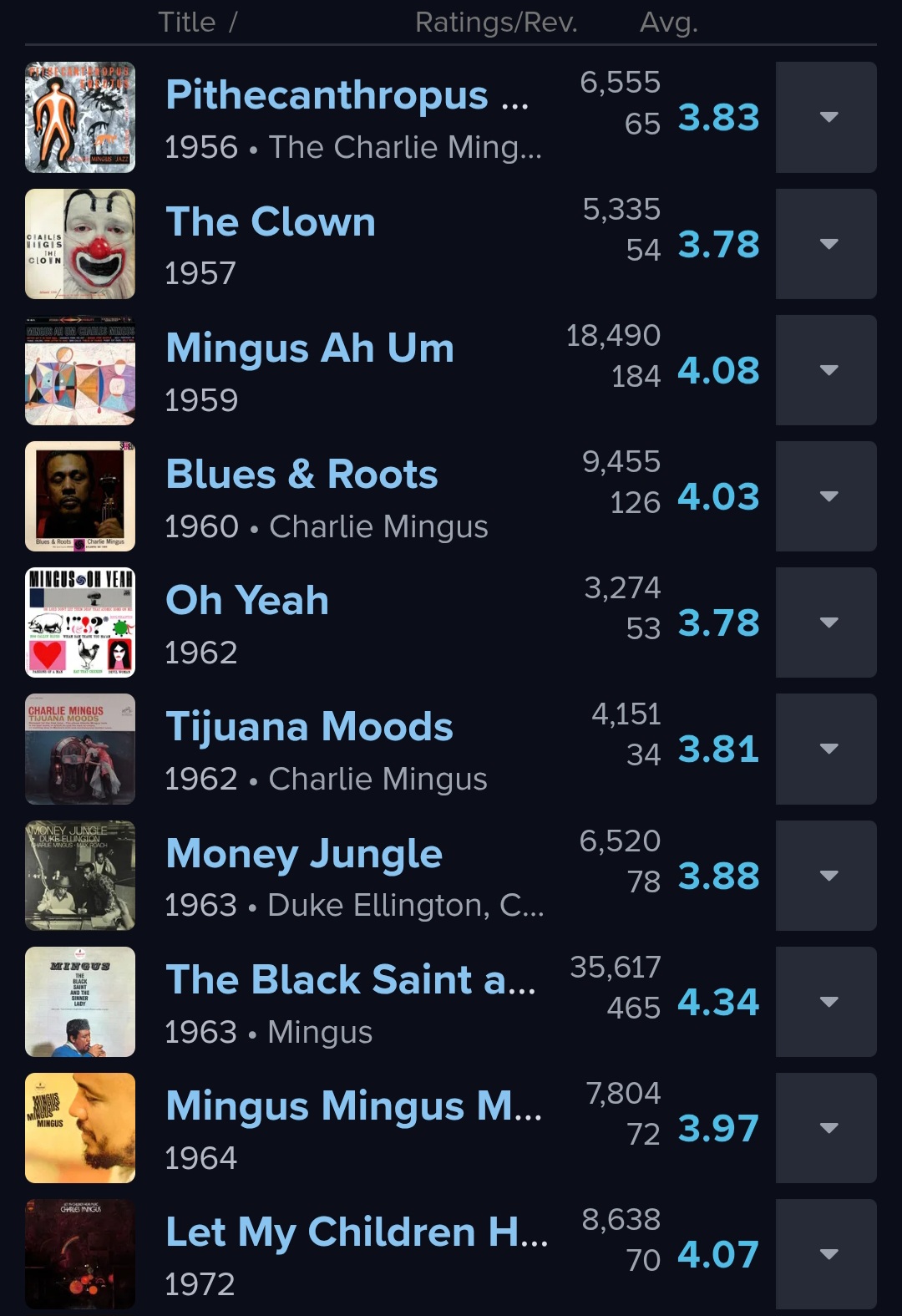The width and height of the screenshot is (902, 1316).
Task: Expand rating dropdown for Pithecanthropus
Action: tap(826, 117)
